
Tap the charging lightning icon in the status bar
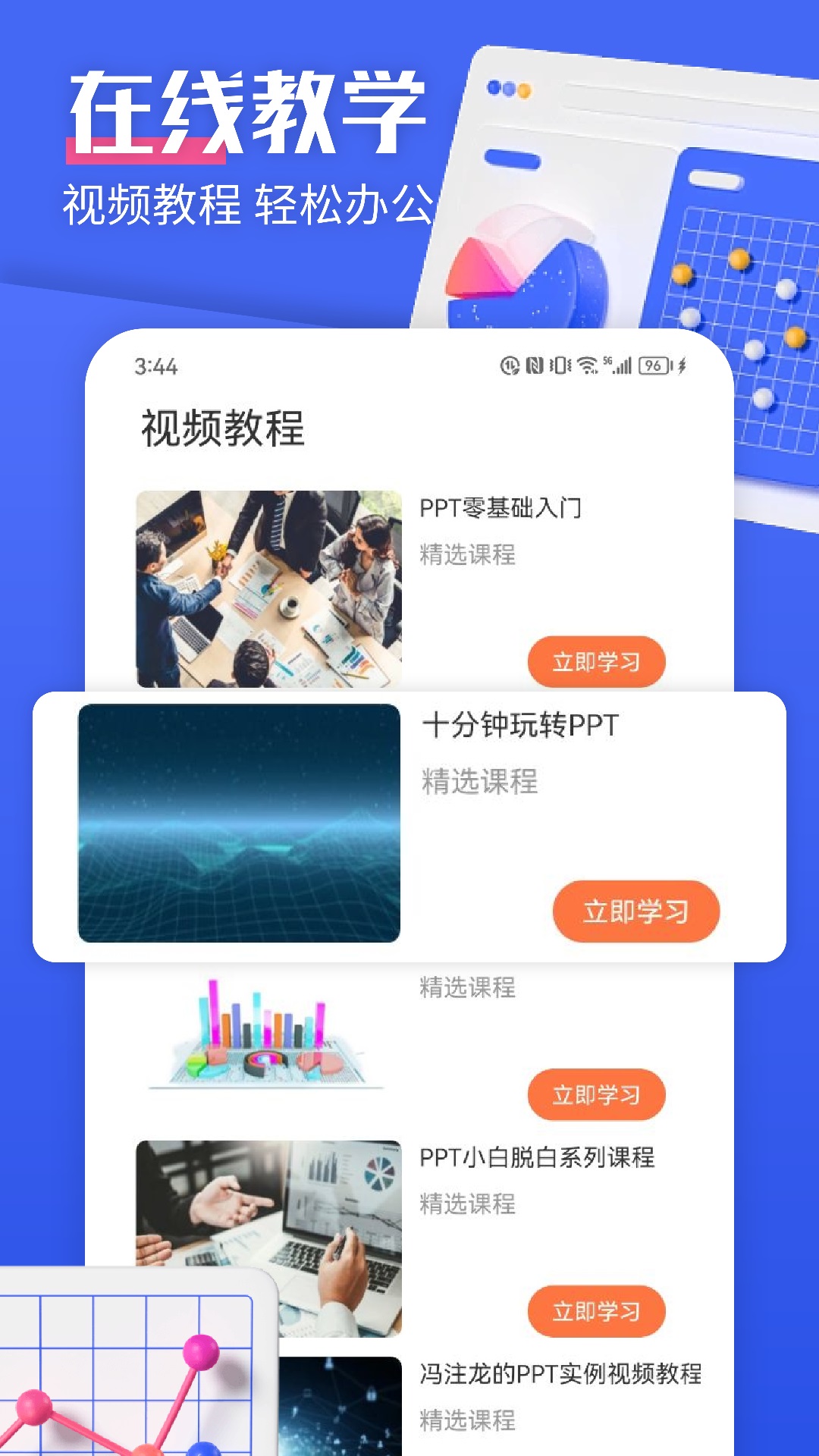pyautogui.click(x=679, y=366)
